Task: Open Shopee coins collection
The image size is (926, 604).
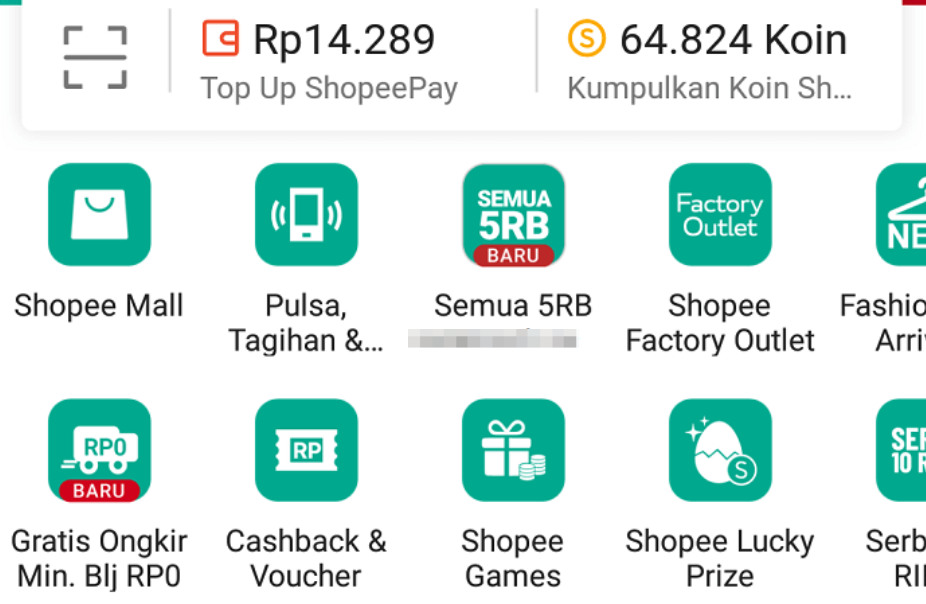Action: pyautogui.click(x=708, y=62)
